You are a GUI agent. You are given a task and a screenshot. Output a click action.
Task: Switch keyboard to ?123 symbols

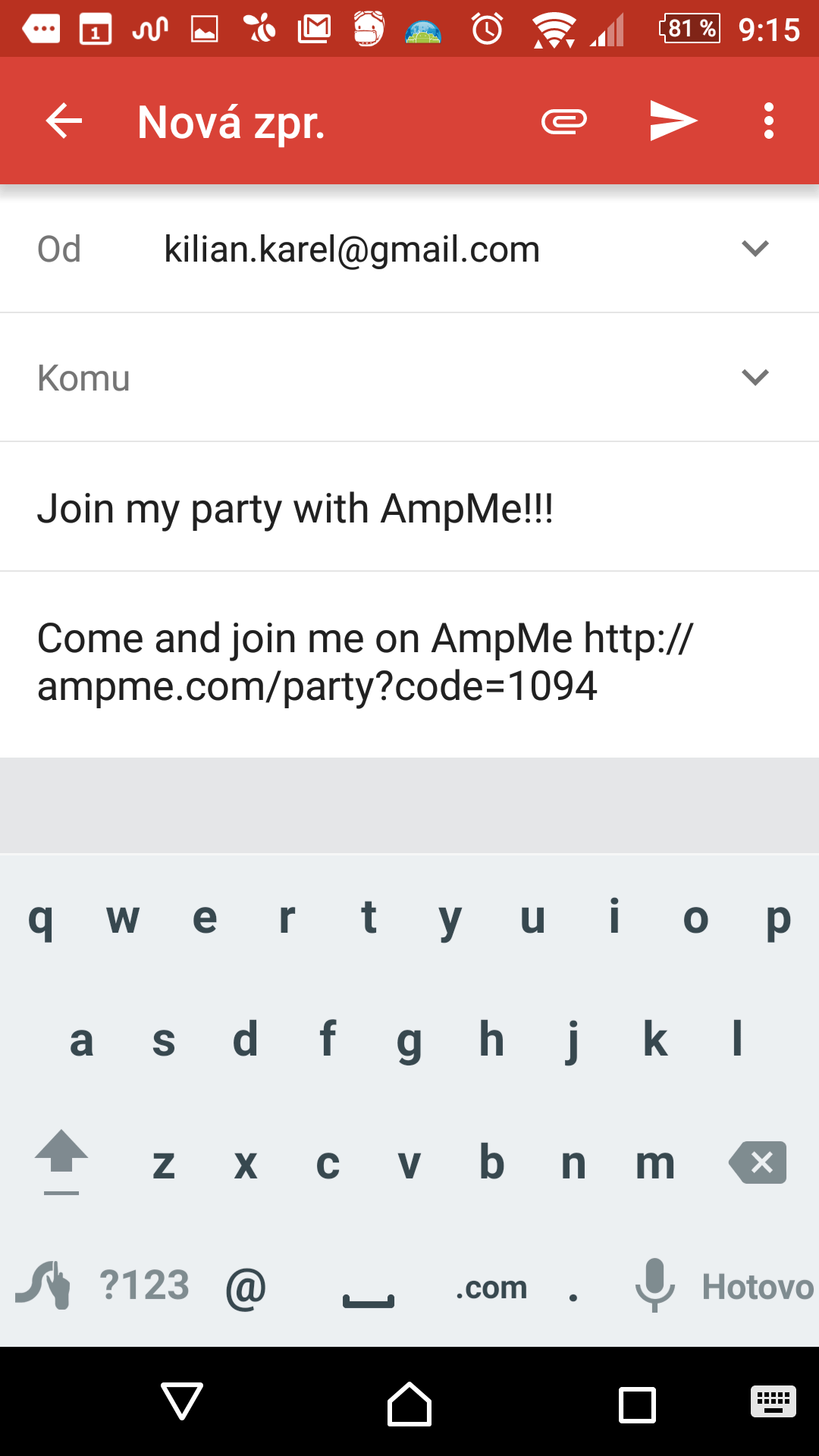pyautogui.click(x=144, y=1285)
